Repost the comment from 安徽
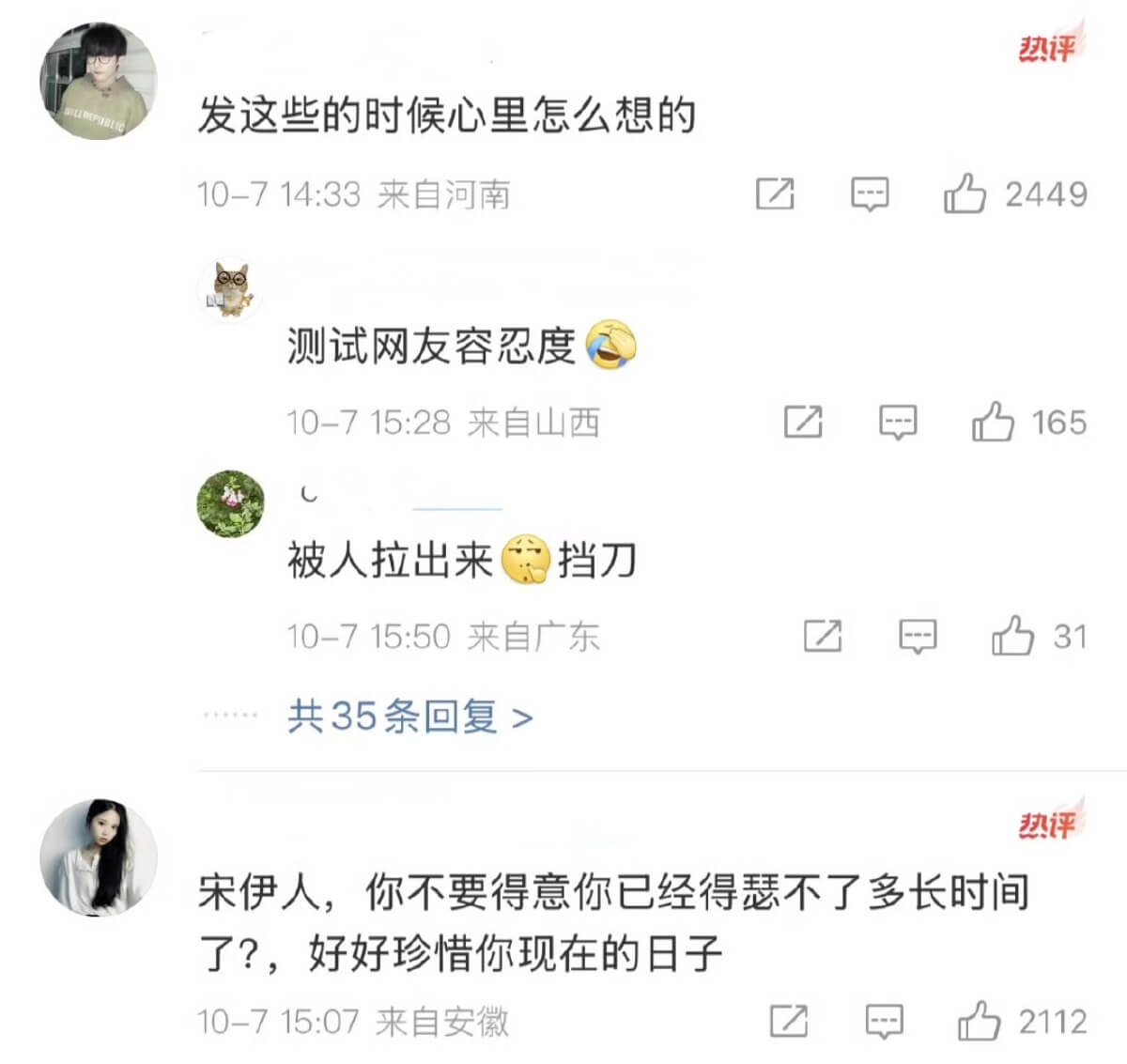Image resolution: width=1127 pixels, height=1064 pixels. pyautogui.click(x=789, y=1022)
